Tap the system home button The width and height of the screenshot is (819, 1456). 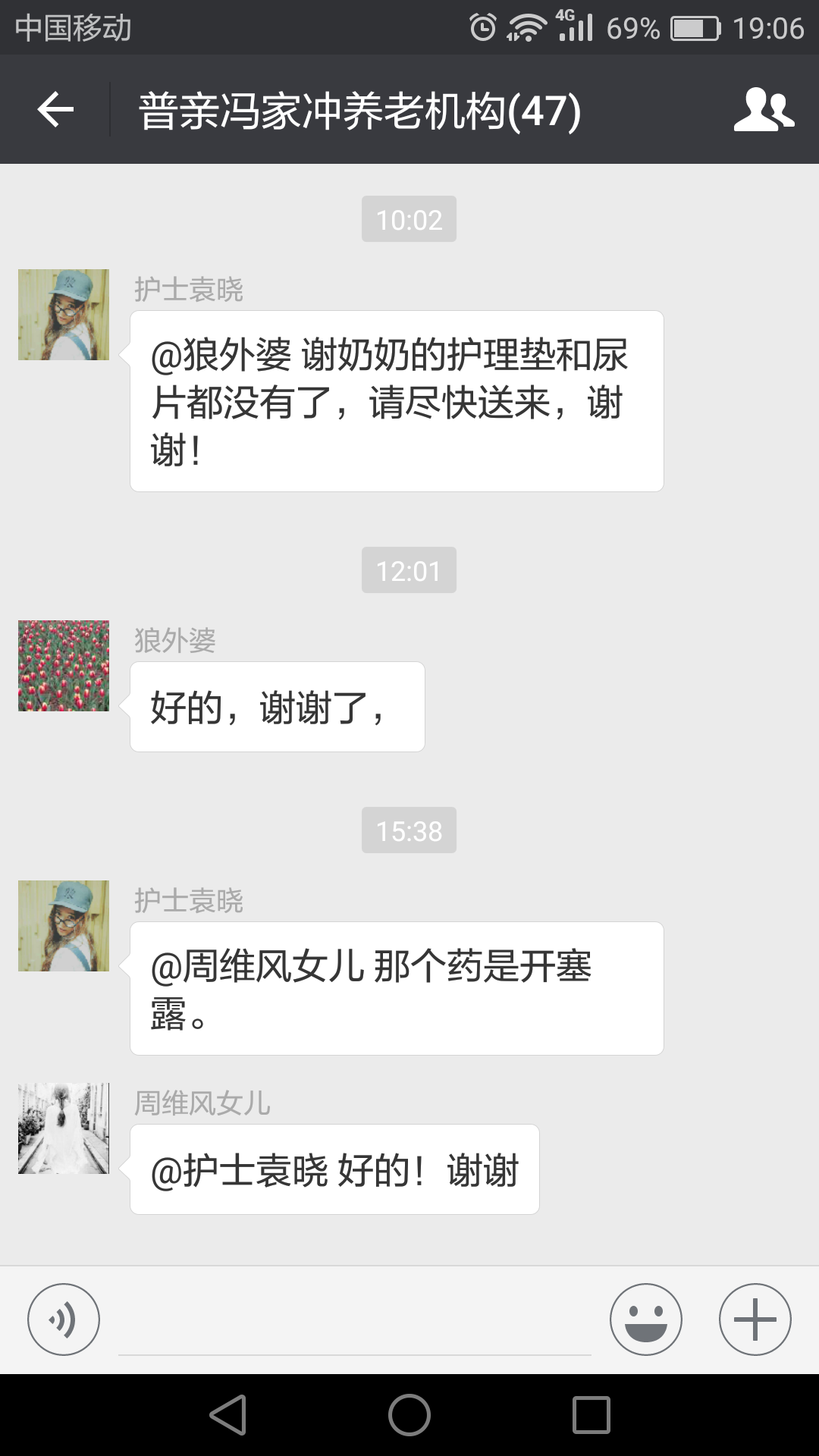[x=409, y=1415]
